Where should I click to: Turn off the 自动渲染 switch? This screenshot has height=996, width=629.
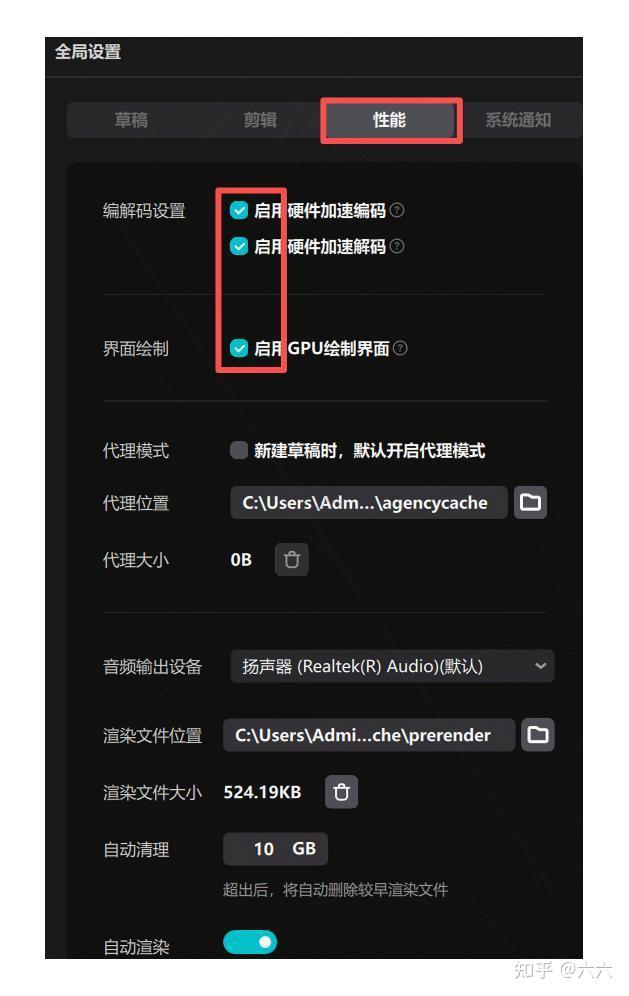coord(250,941)
